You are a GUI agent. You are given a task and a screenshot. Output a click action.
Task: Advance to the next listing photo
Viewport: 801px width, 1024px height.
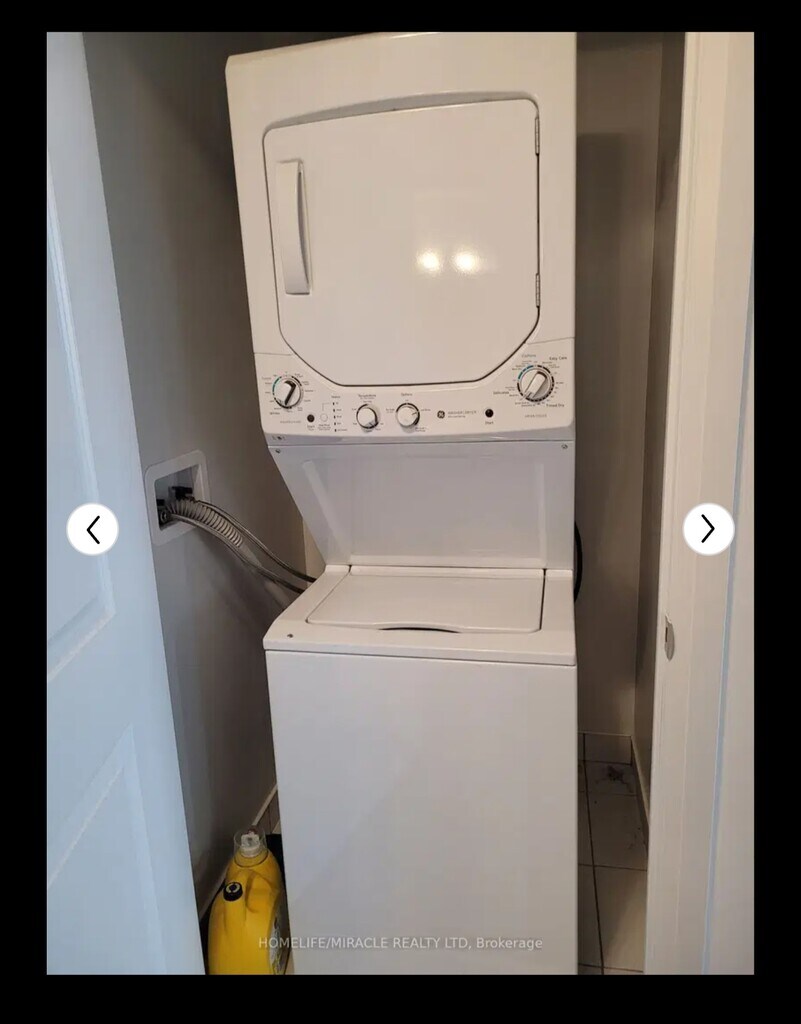pyautogui.click(x=708, y=529)
